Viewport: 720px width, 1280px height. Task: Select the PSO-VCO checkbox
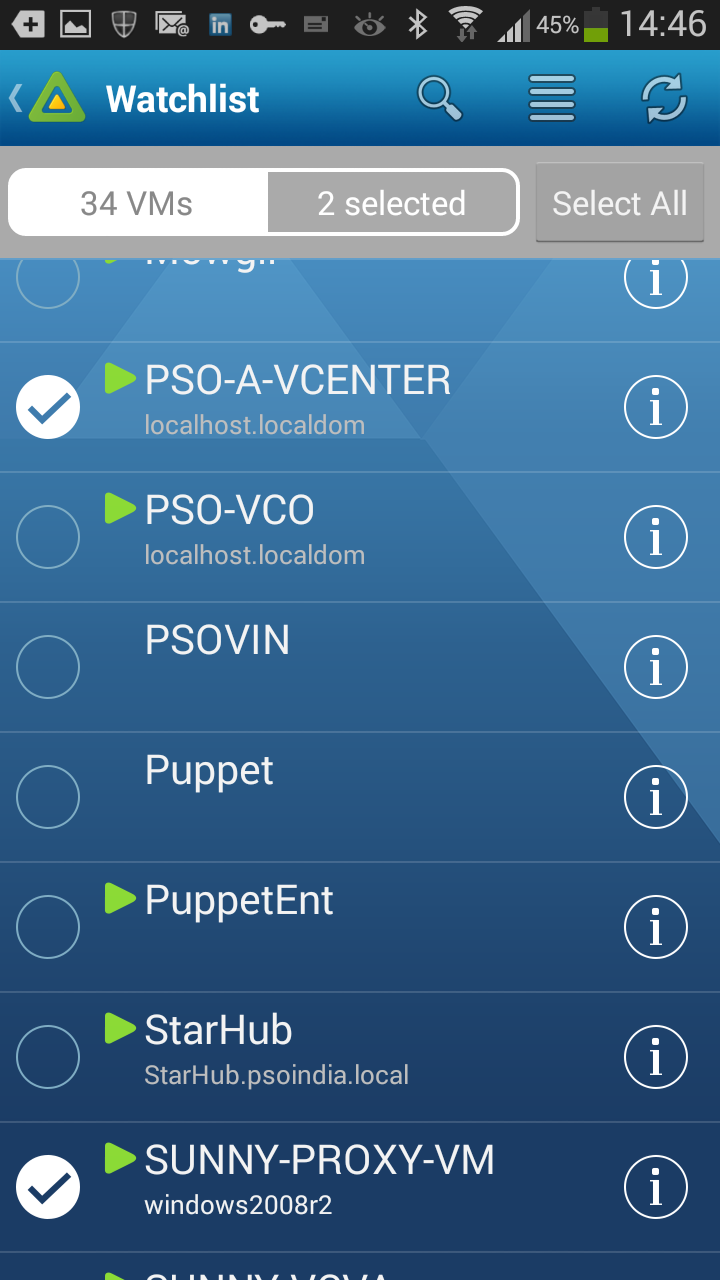pyautogui.click(x=48, y=537)
